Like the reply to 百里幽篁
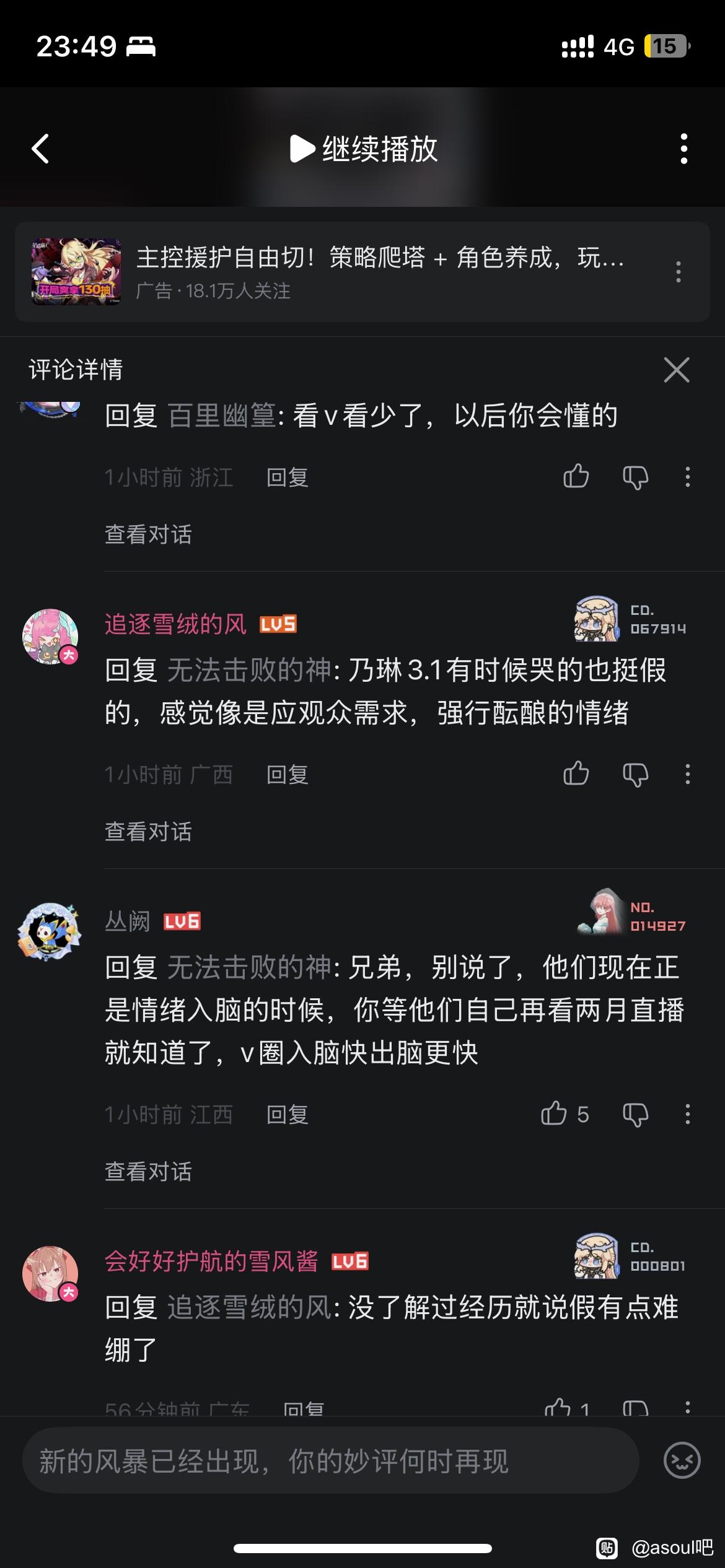Image resolution: width=725 pixels, height=1568 pixels. (x=576, y=477)
